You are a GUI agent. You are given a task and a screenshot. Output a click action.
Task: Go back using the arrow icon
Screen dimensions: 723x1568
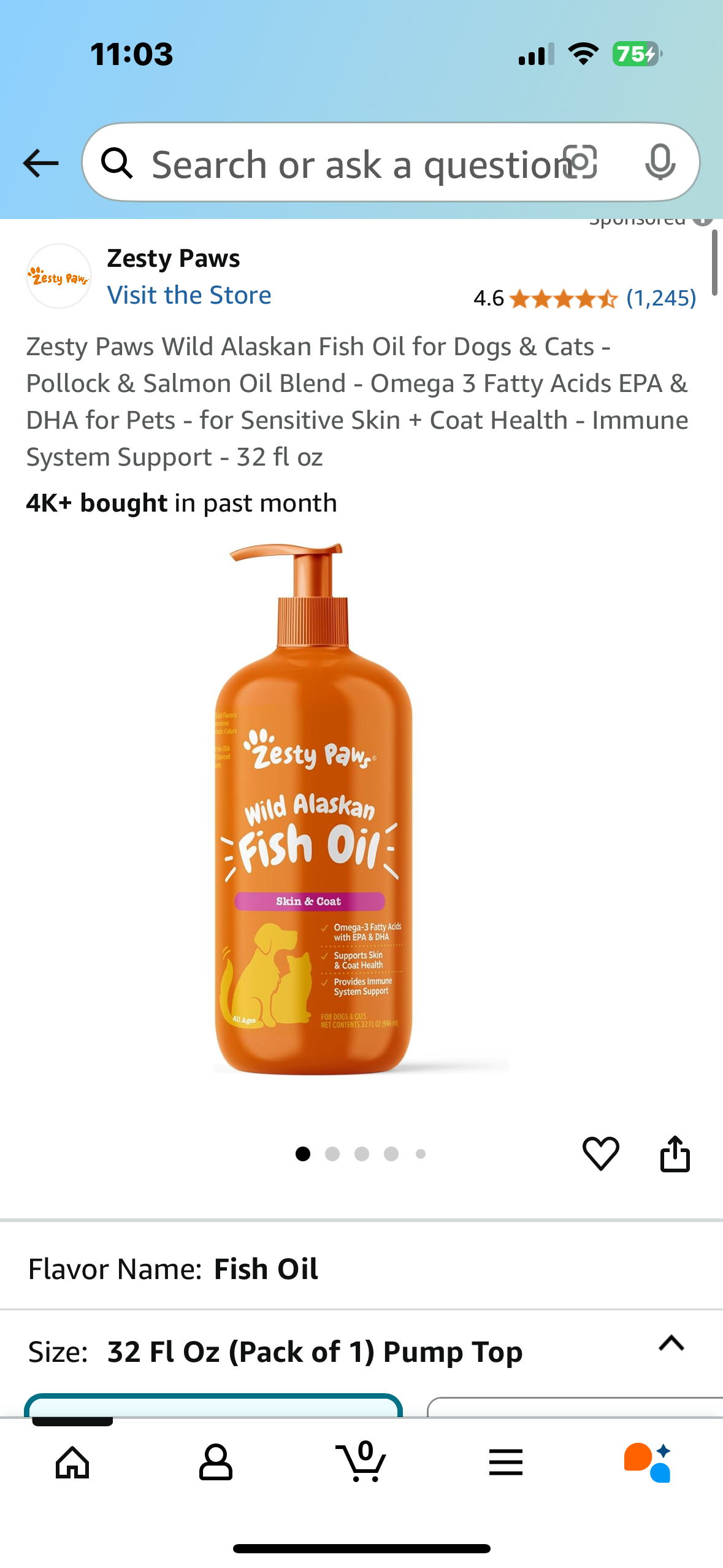(40, 163)
